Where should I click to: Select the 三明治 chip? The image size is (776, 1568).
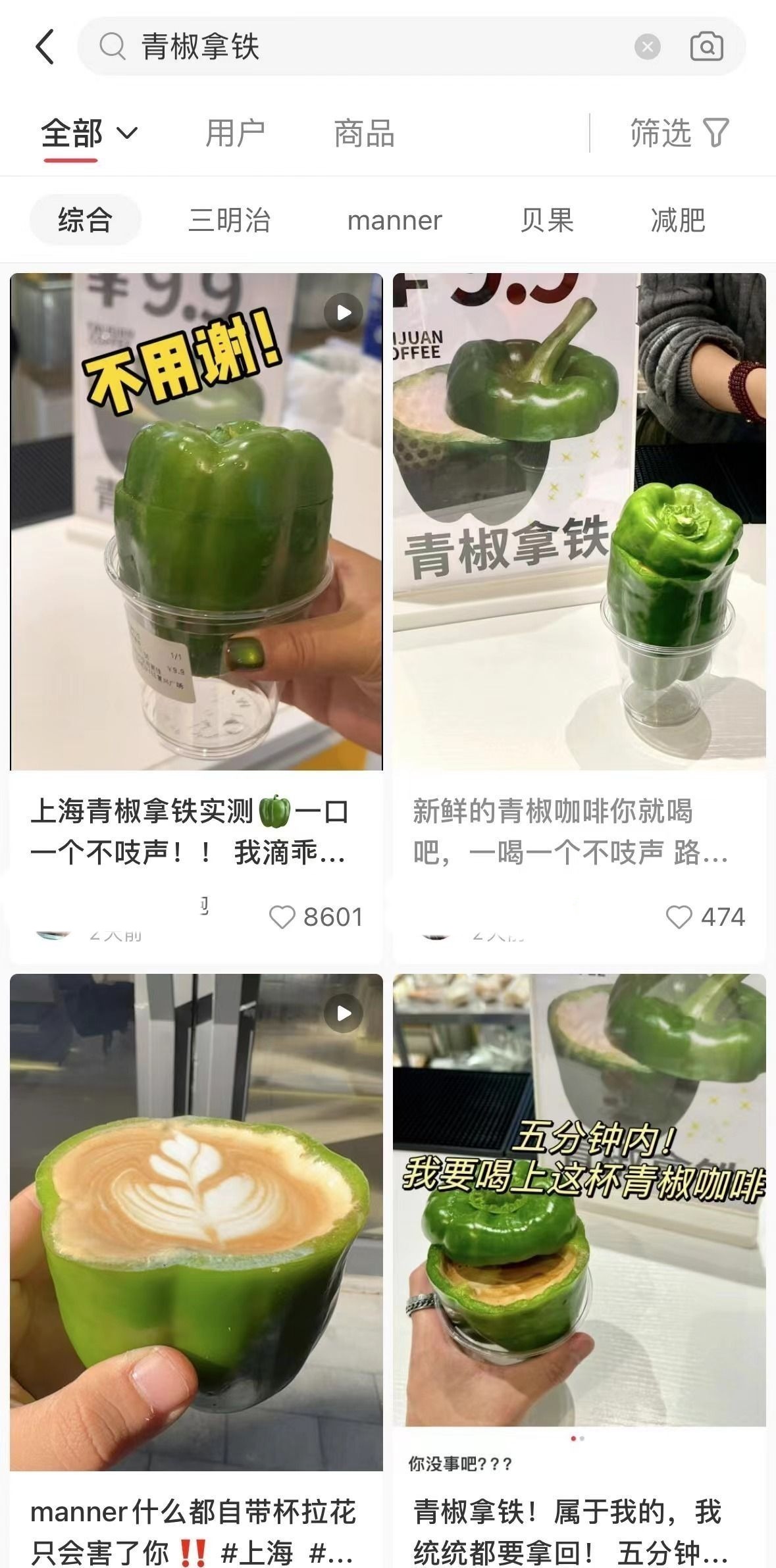[x=229, y=220]
